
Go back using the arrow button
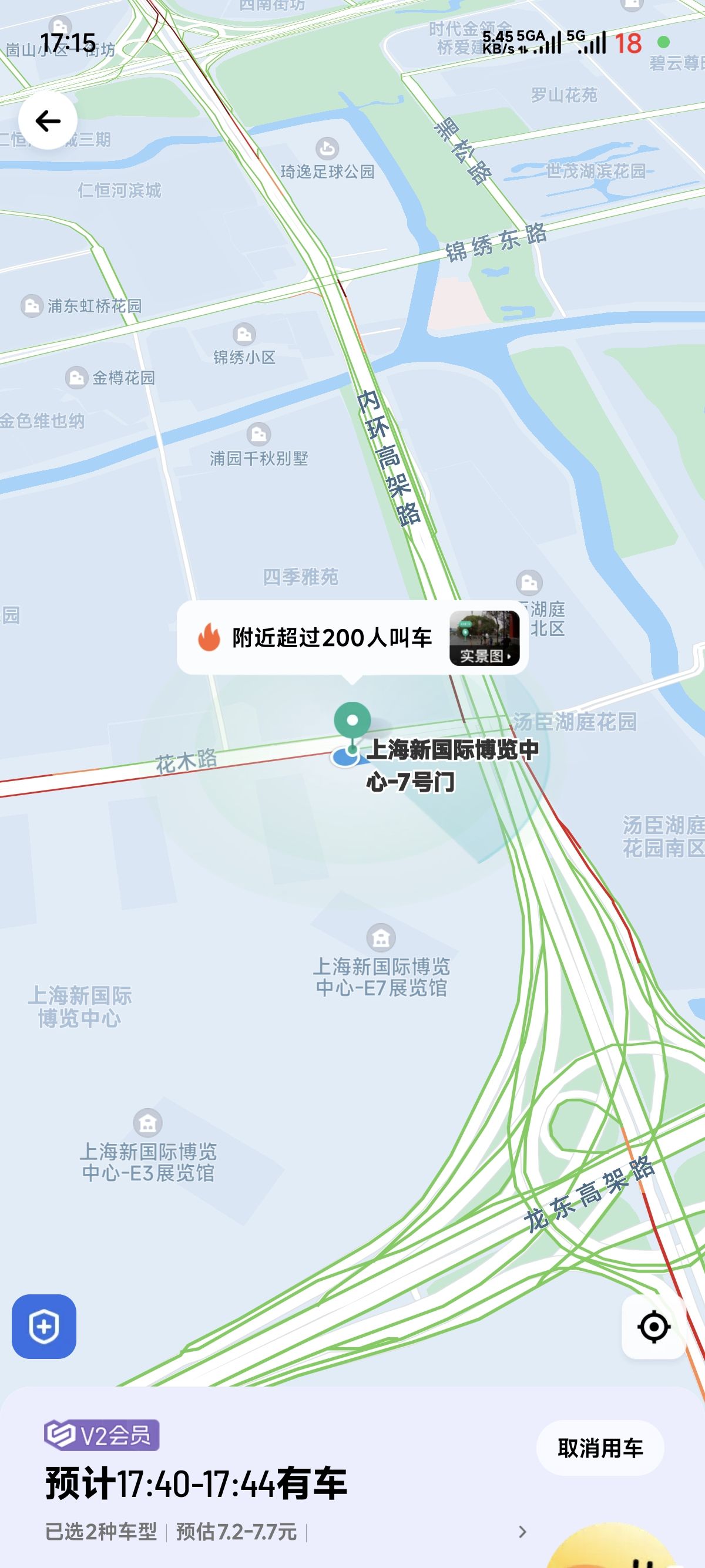[x=48, y=120]
